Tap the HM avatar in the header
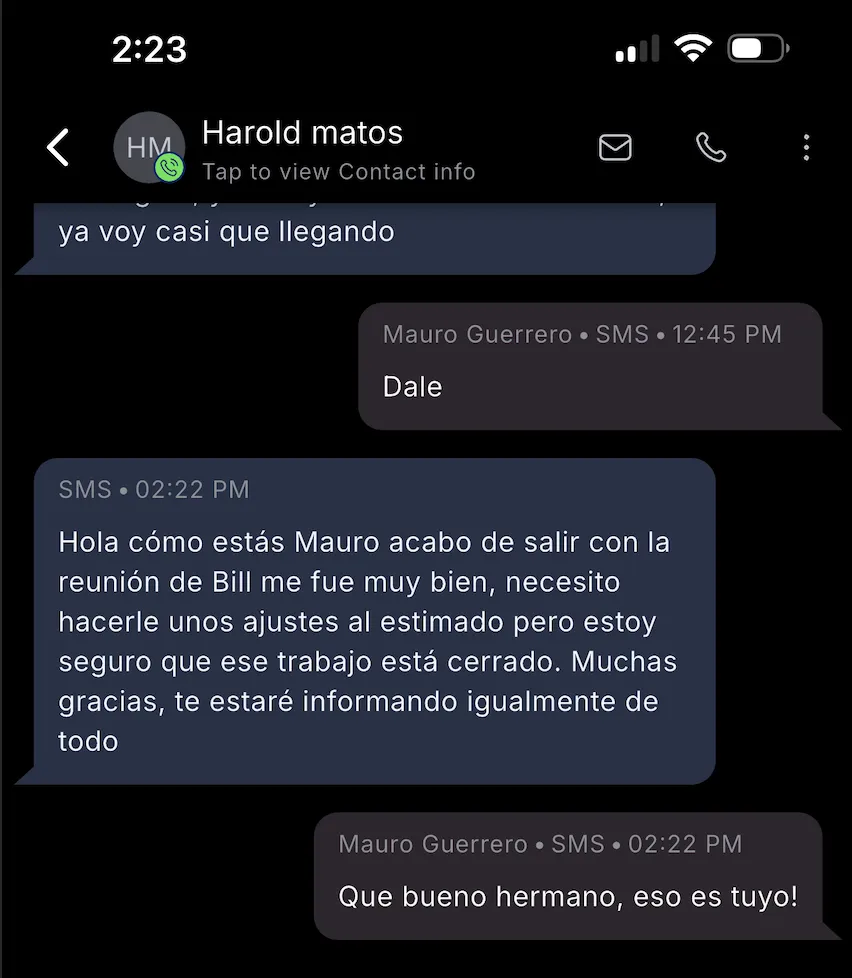852x978 pixels. 149,148
